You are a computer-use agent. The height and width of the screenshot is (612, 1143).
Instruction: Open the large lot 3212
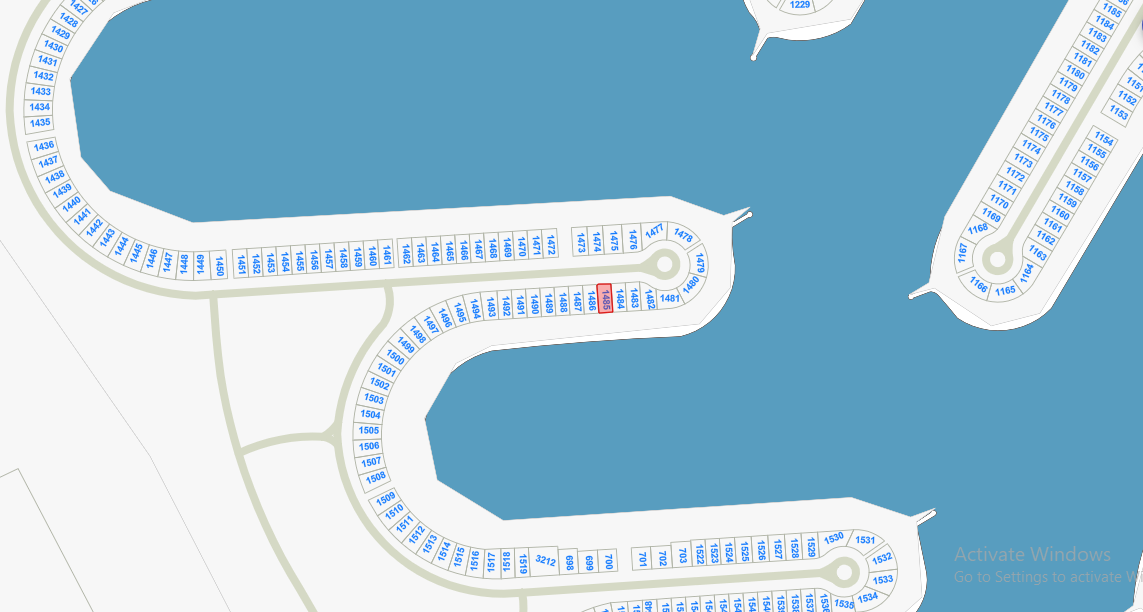545,559
